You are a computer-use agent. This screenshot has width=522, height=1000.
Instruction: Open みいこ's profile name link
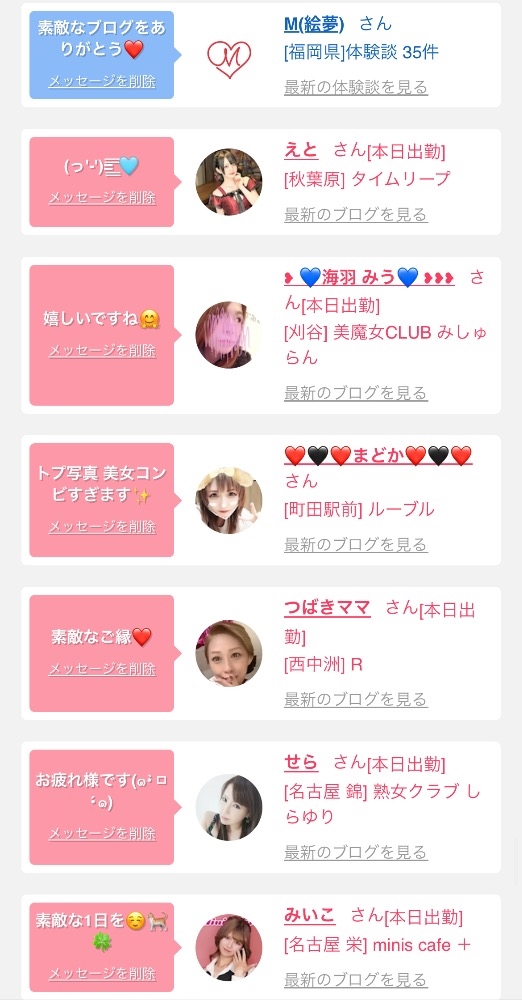pyautogui.click(x=309, y=915)
